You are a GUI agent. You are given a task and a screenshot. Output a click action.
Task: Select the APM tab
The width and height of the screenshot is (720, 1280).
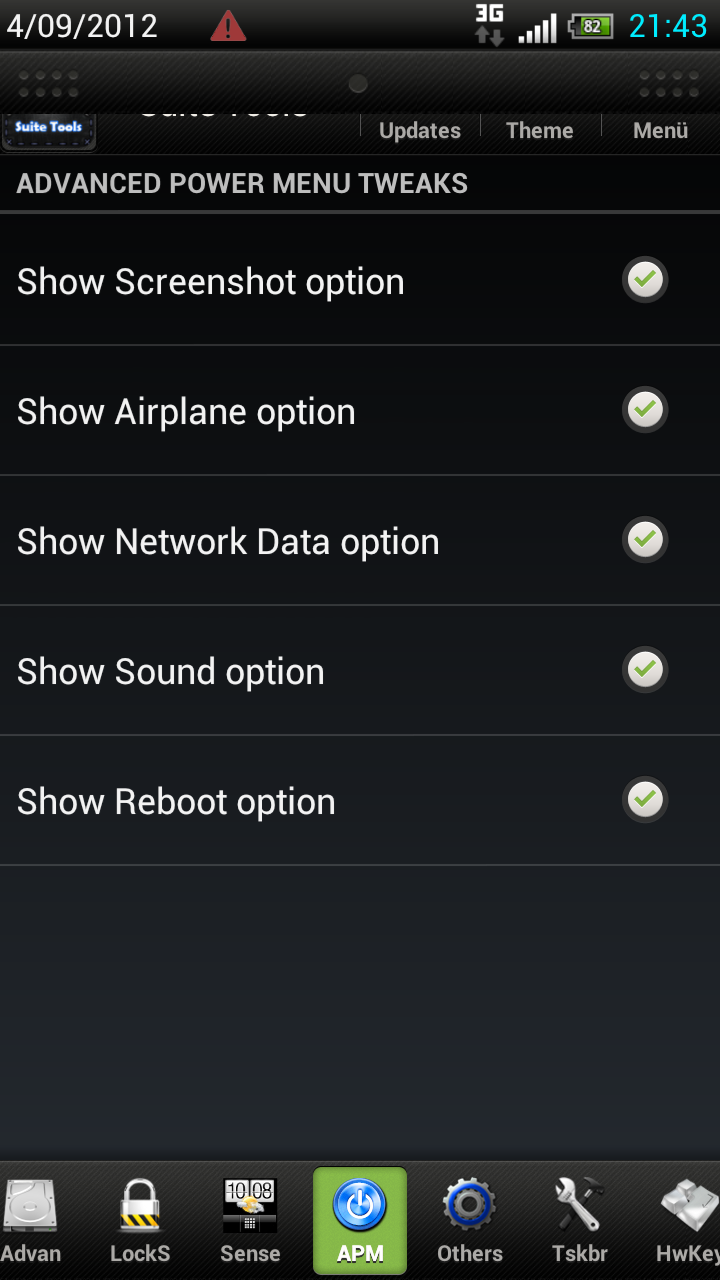(360, 1220)
